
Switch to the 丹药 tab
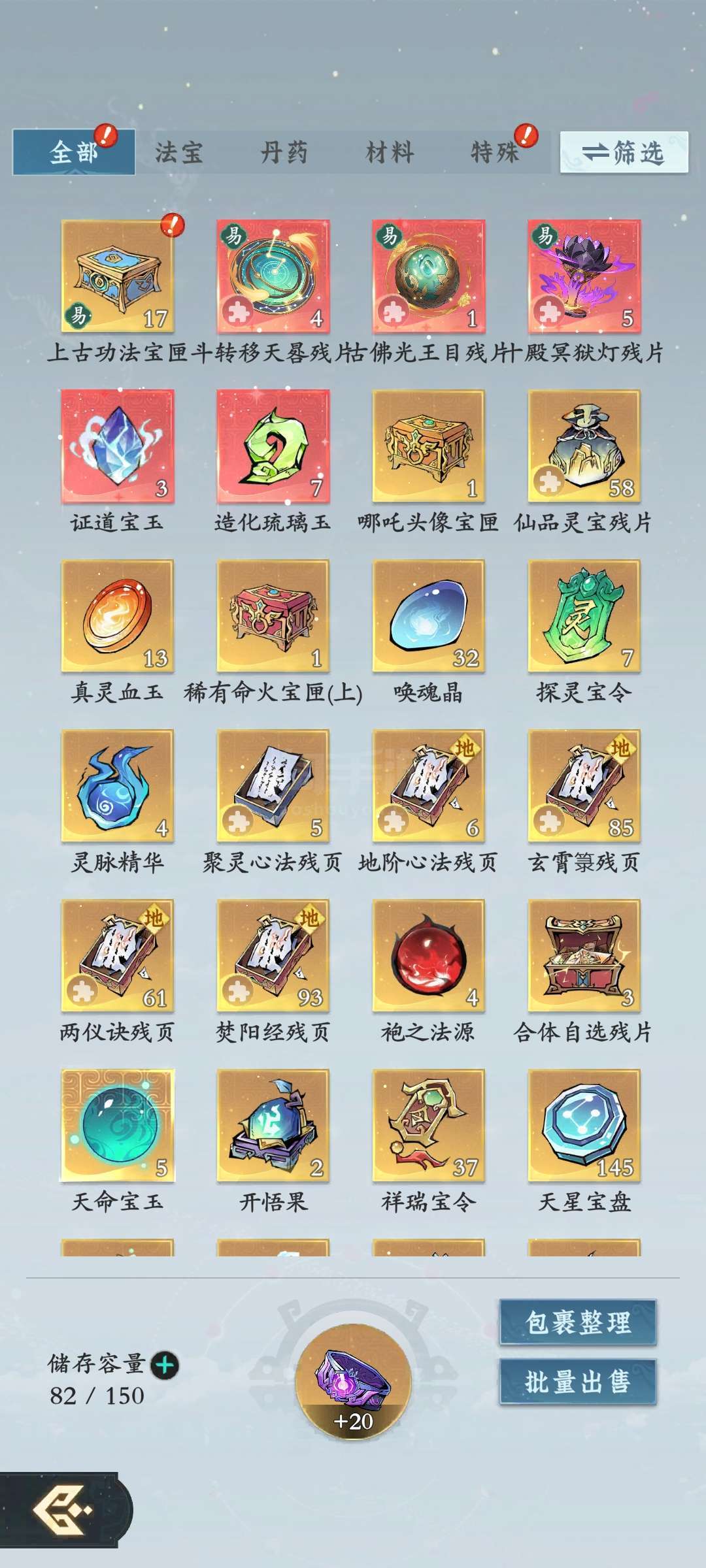pyautogui.click(x=284, y=153)
